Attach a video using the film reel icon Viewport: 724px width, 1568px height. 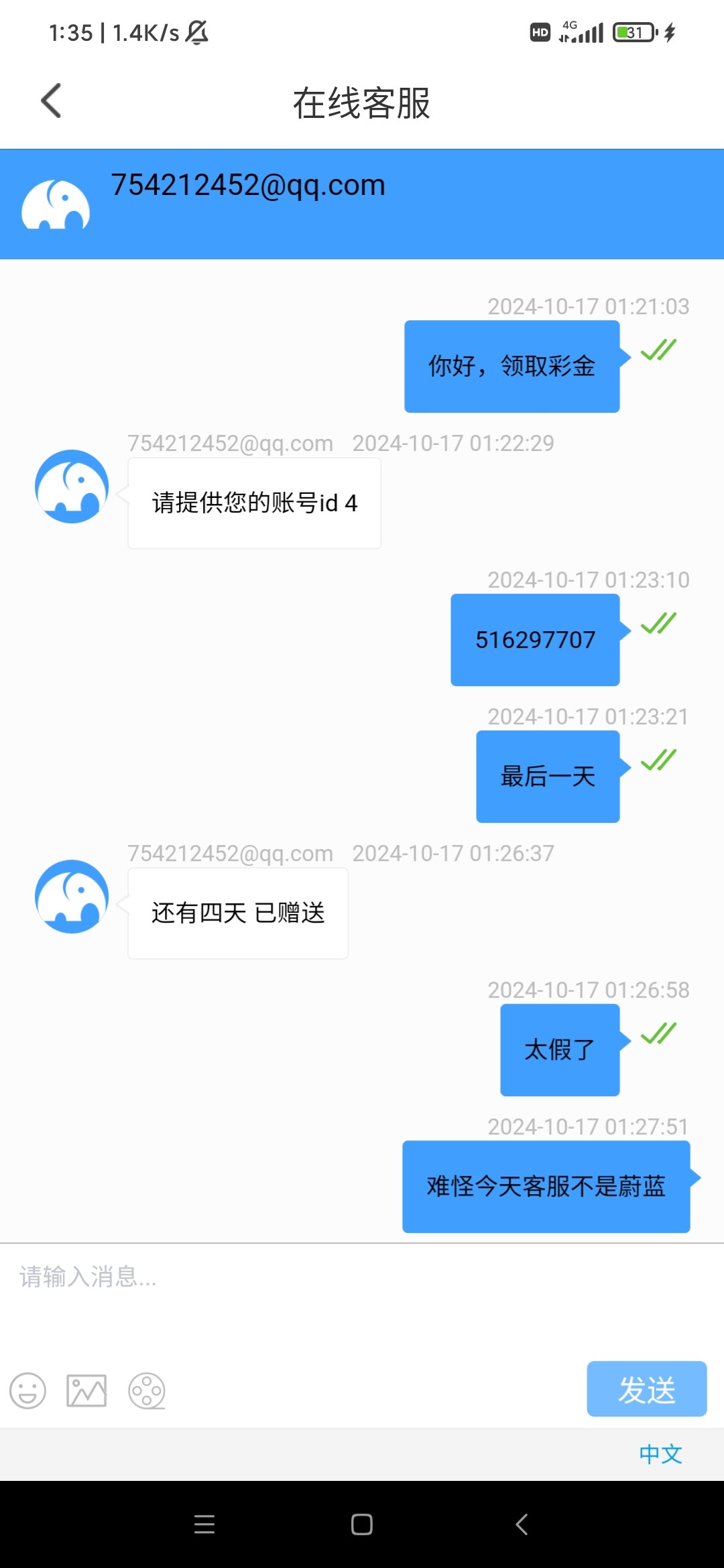coord(147,1390)
